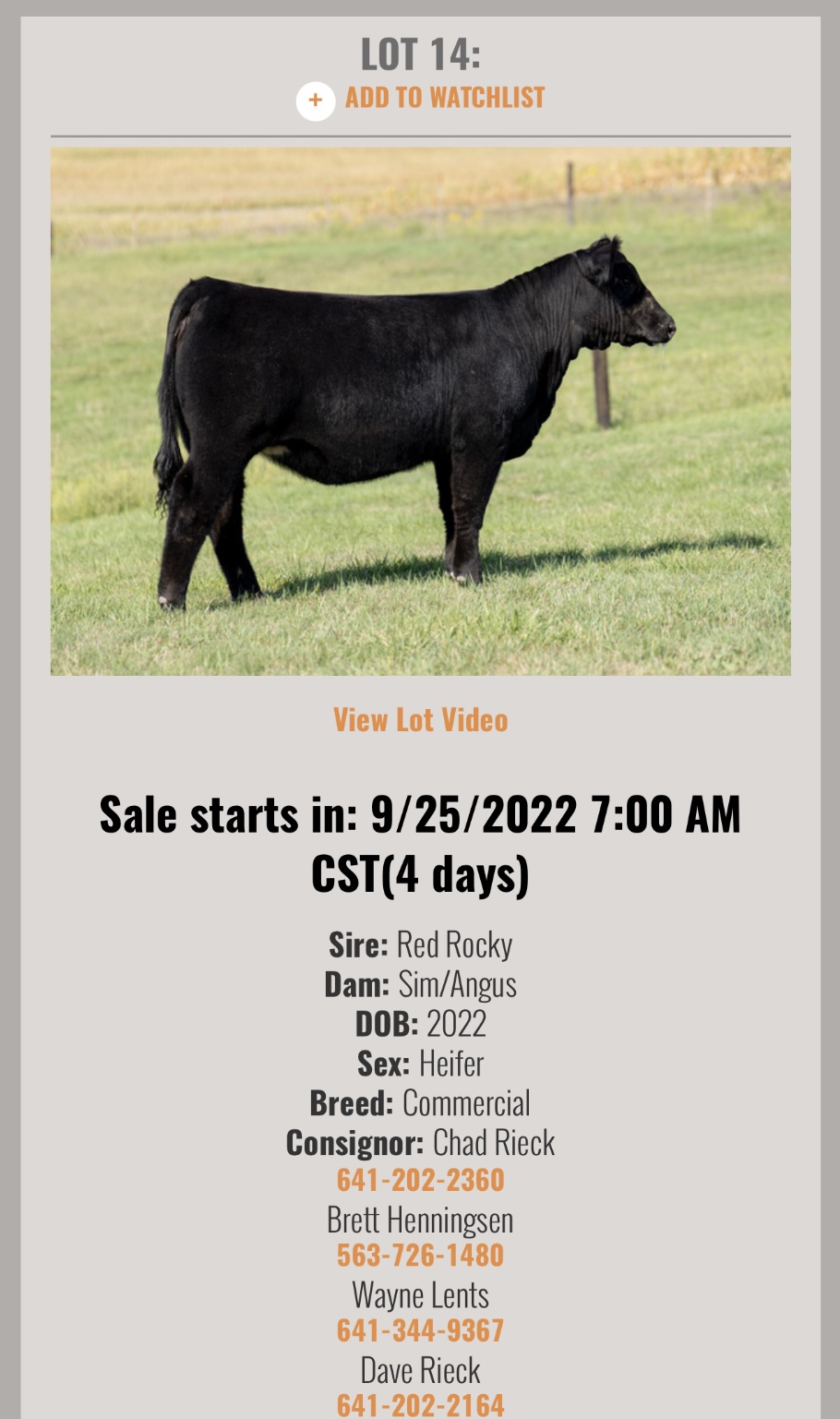Open the heifer lot photo
Viewport: 840px width, 1419px height.
(x=420, y=412)
